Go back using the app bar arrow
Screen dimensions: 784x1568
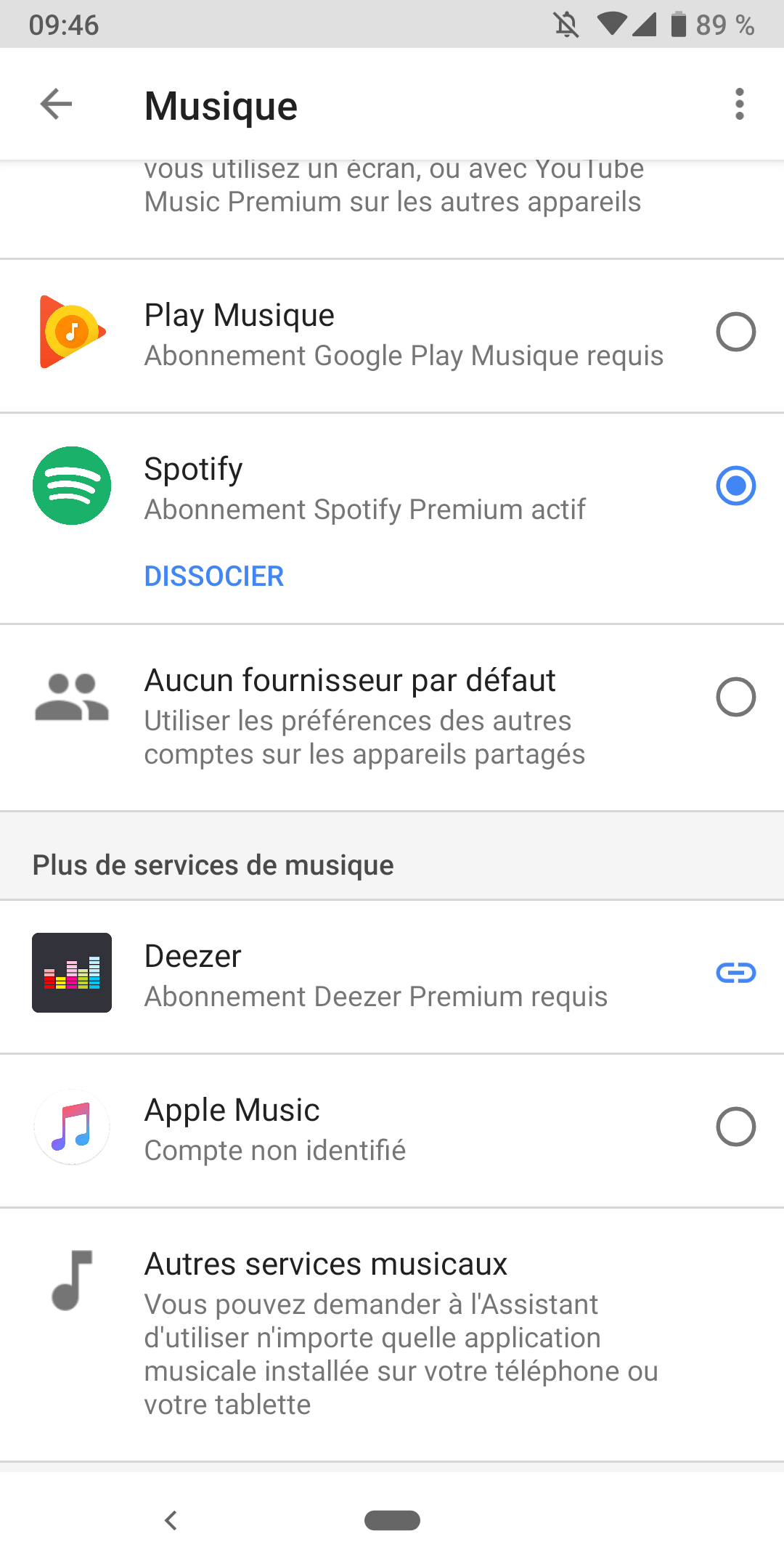(56, 105)
